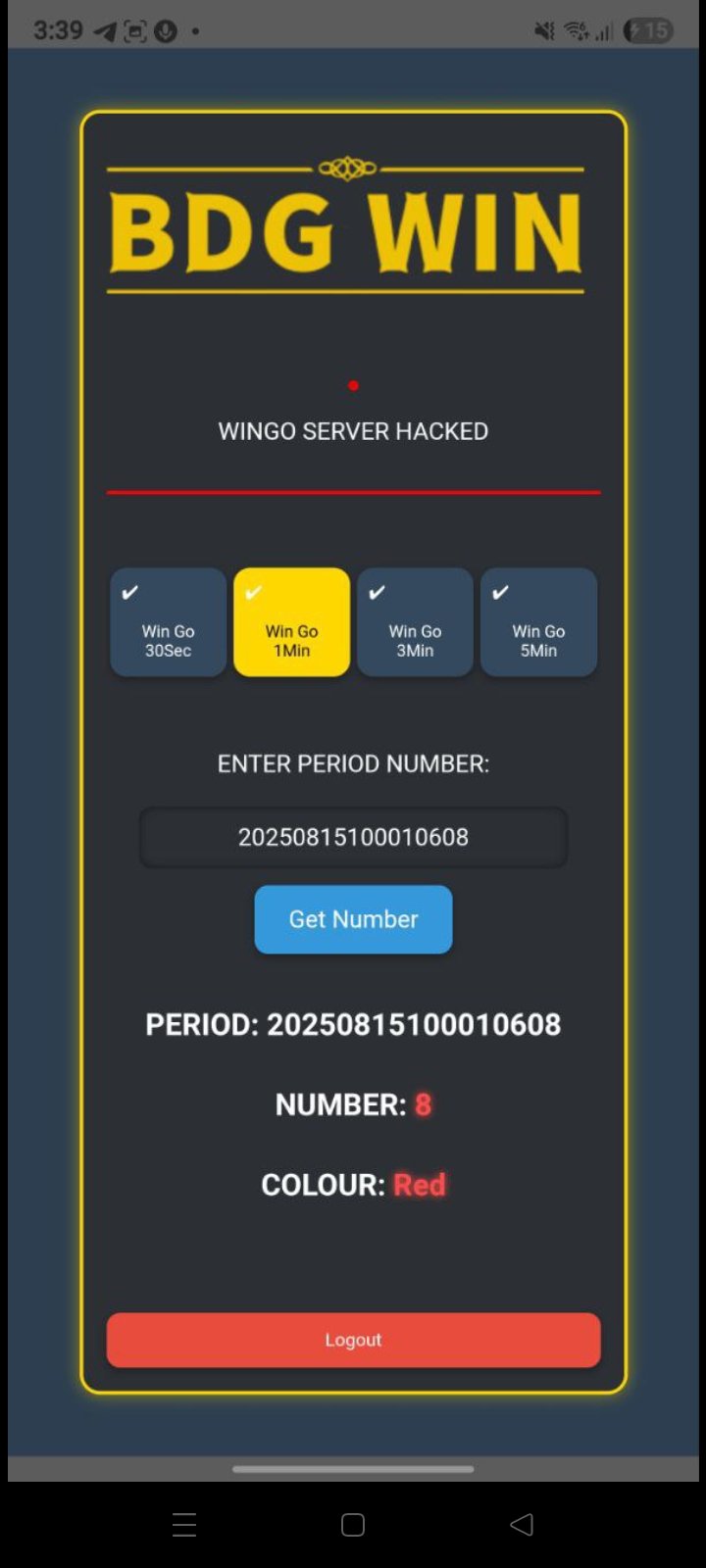The width and height of the screenshot is (706, 1568).
Task: Tap the Get Number button
Action: tap(353, 919)
